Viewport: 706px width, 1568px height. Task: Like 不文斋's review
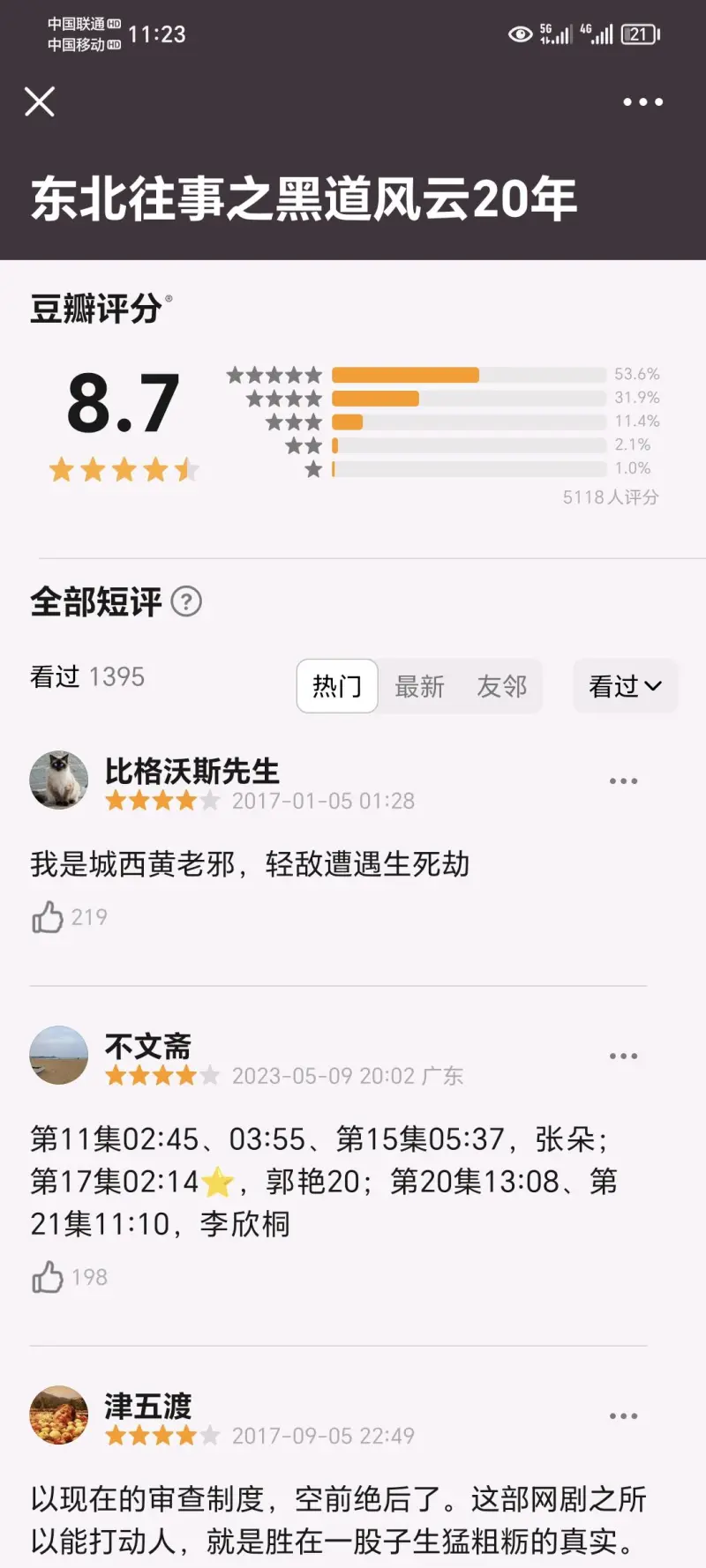click(x=49, y=1277)
